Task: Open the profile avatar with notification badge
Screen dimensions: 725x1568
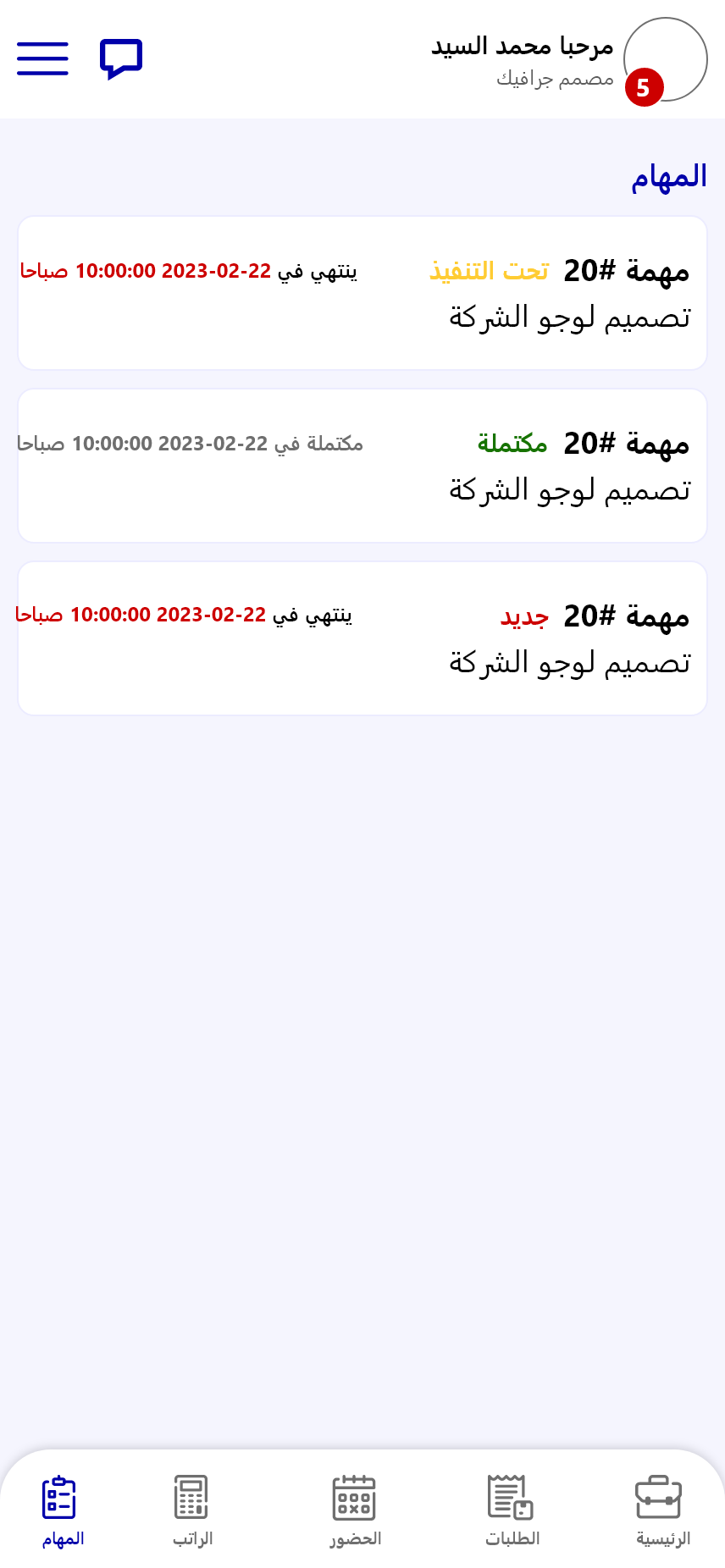Action: 665,59
